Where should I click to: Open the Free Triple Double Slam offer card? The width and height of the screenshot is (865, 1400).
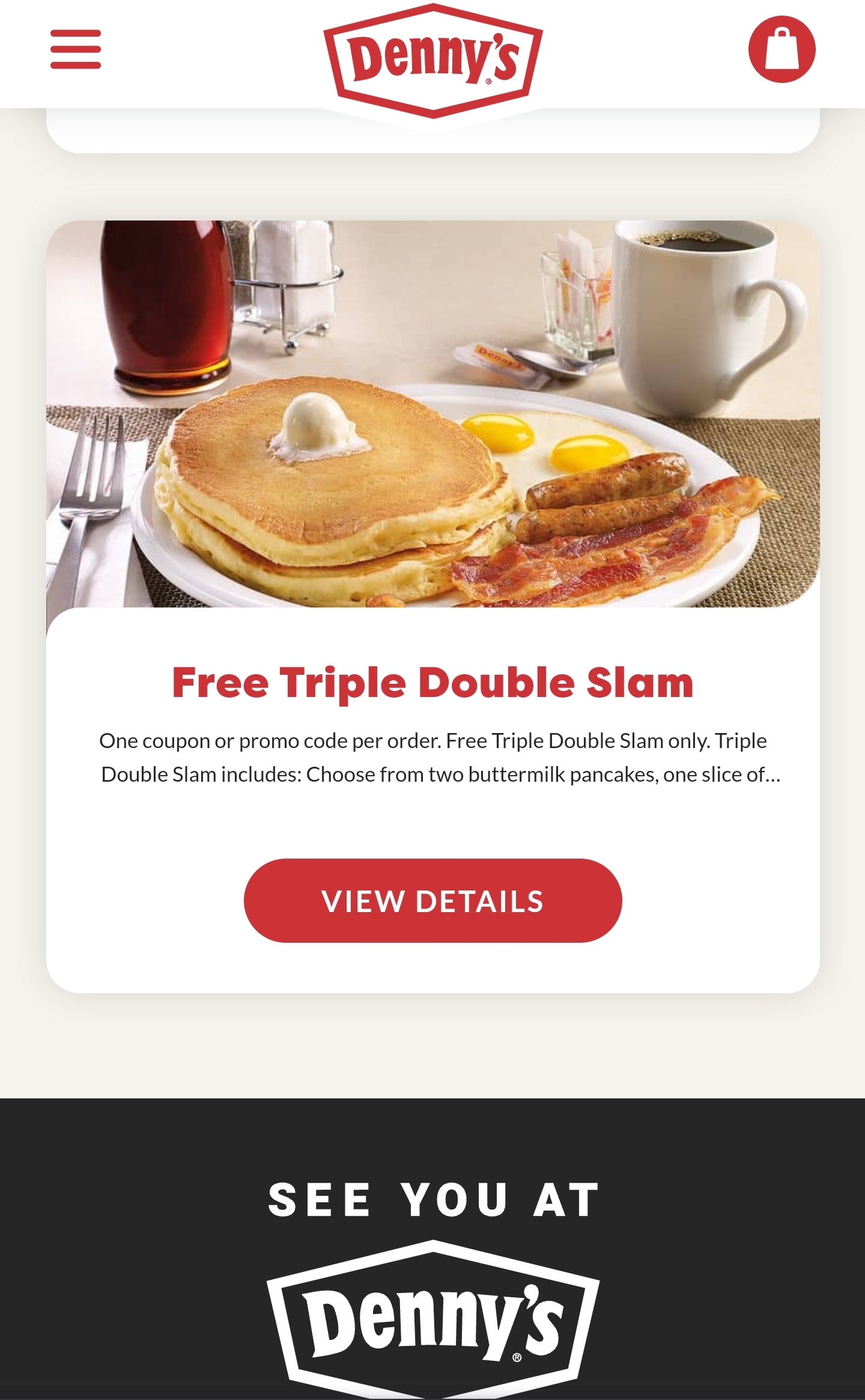point(432,607)
